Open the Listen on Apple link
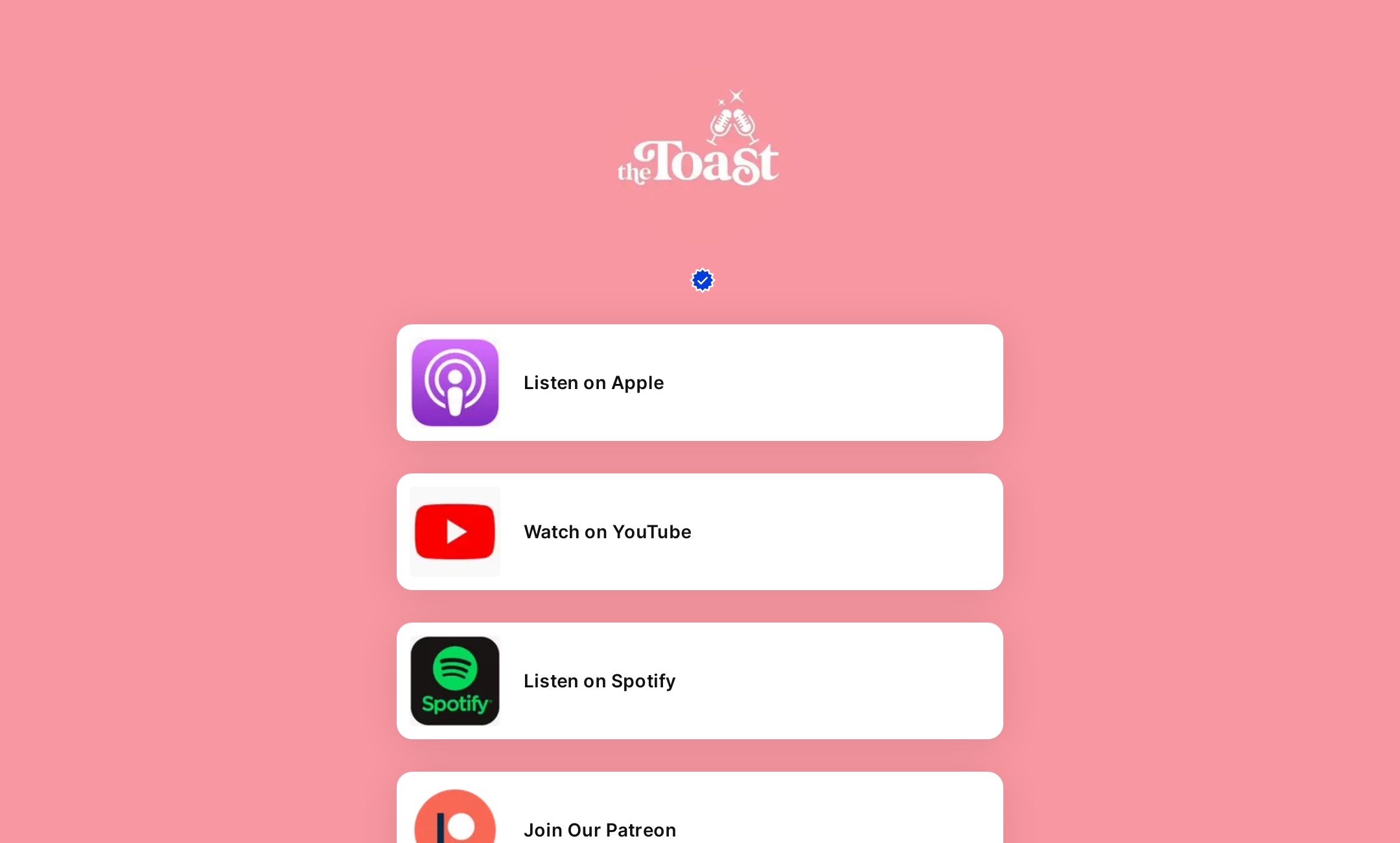1400x843 pixels. coord(699,383)
